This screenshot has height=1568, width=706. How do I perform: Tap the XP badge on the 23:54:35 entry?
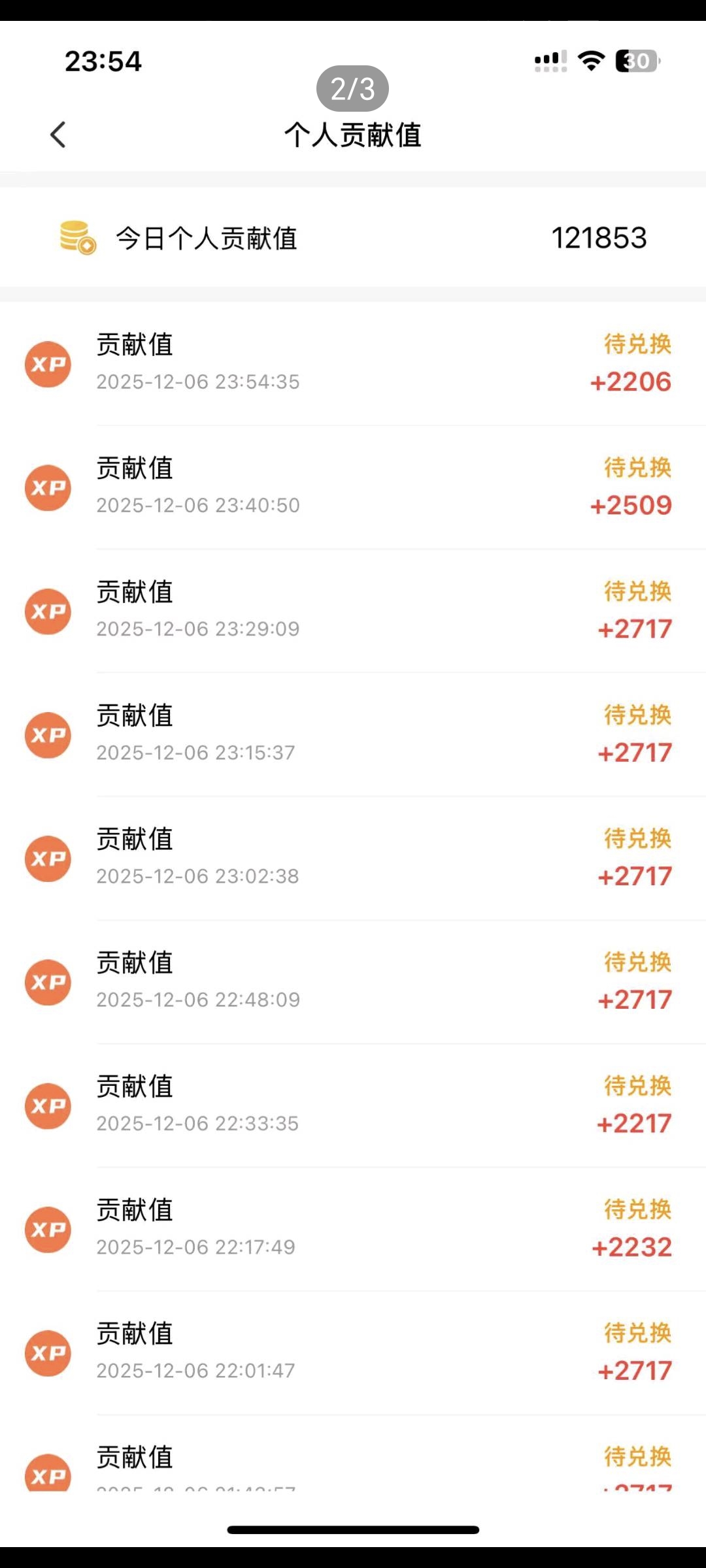click(47, 364)
